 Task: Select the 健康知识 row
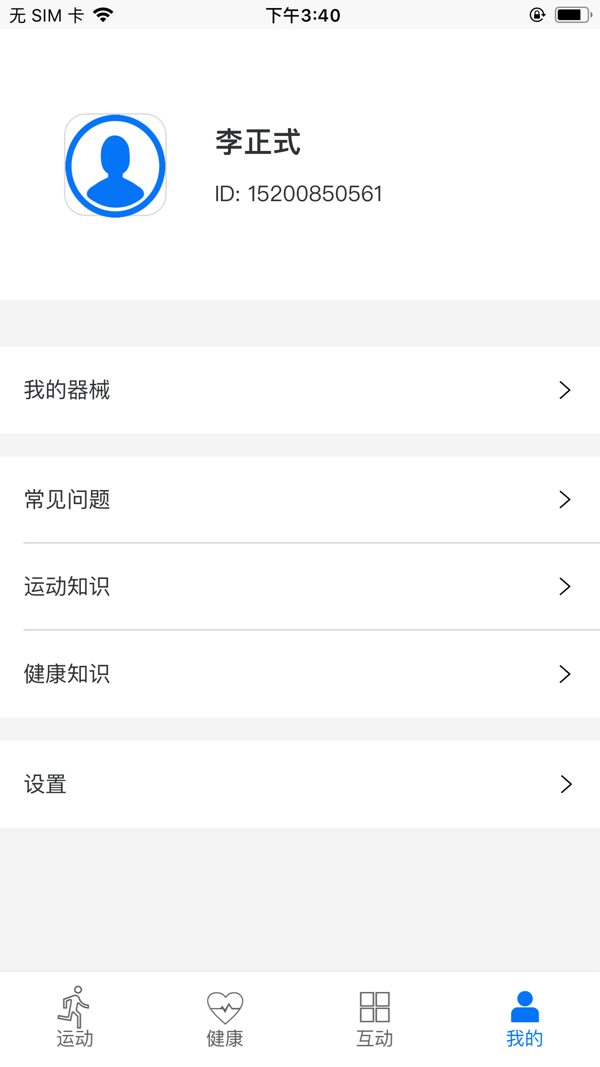click(300, 674)
